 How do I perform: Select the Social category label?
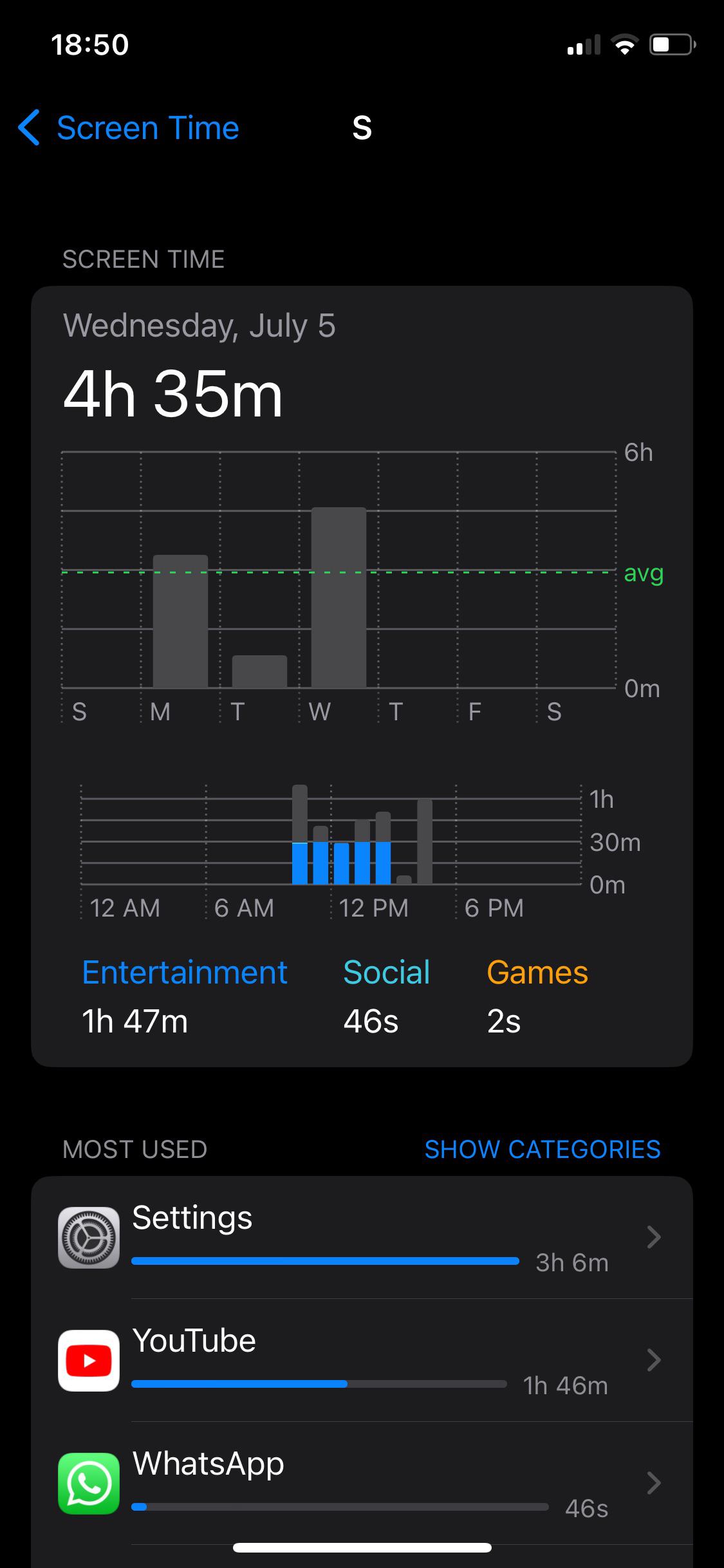tap(386, 972)
